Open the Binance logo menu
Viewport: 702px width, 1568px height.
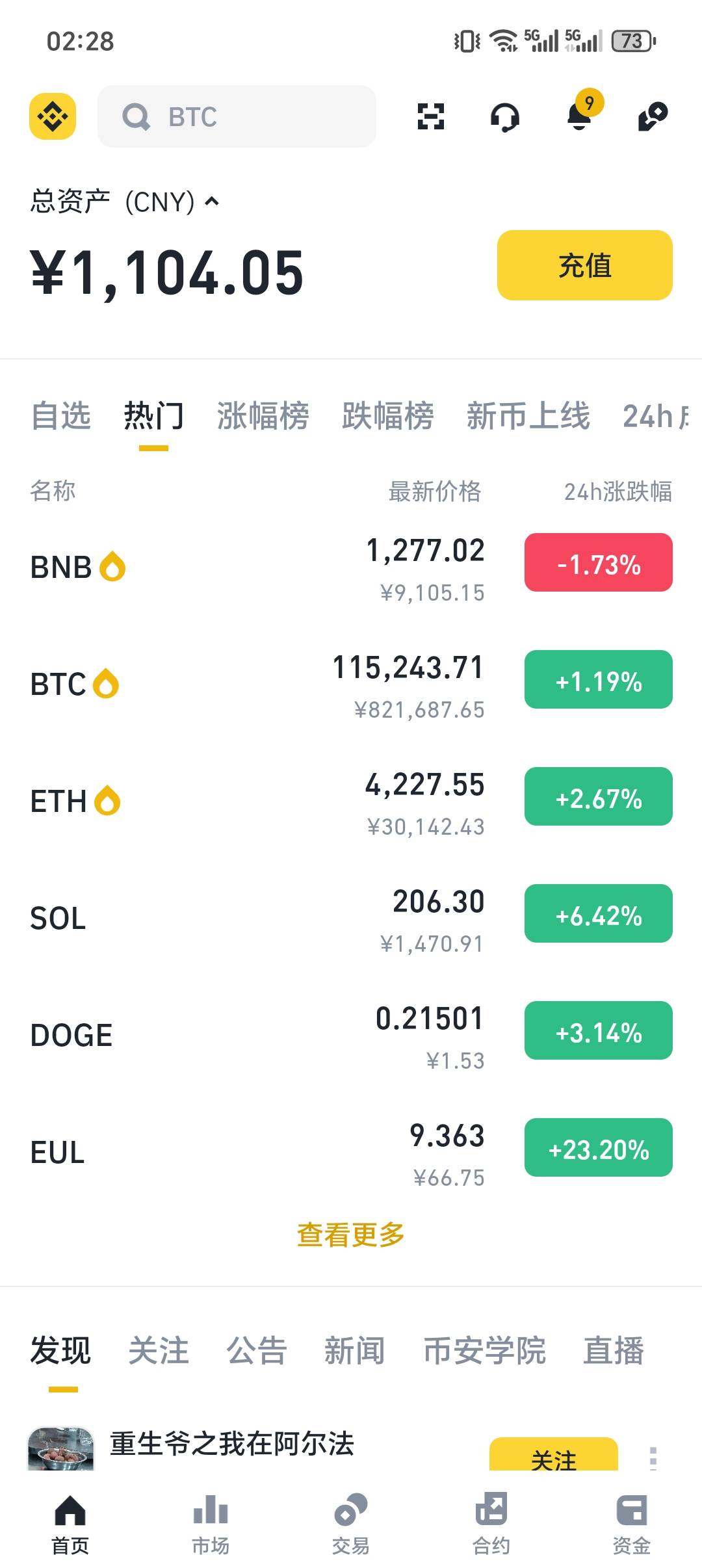tap(53, 116)
